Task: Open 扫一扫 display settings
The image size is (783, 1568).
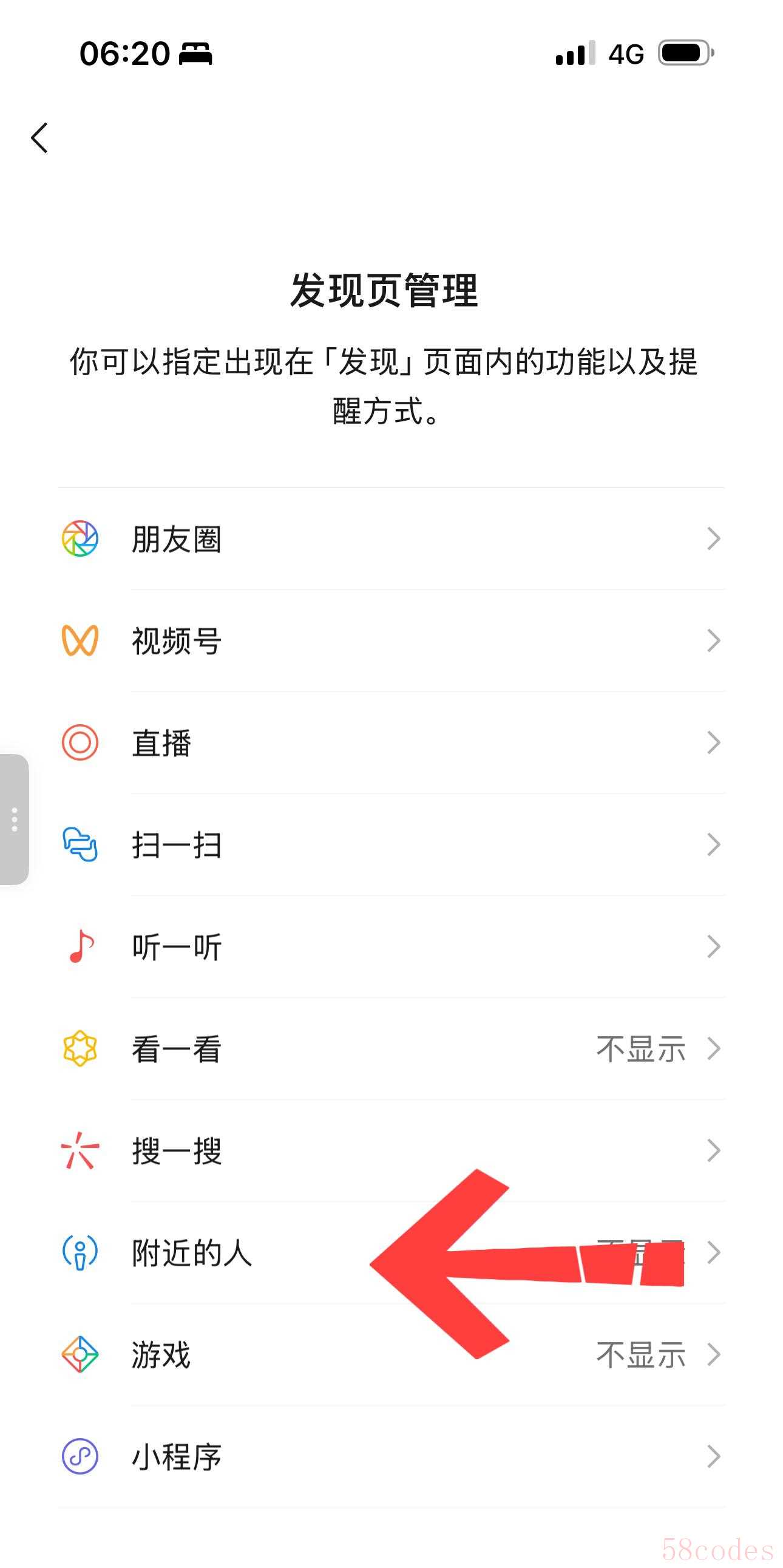Action: pos(390,845)
